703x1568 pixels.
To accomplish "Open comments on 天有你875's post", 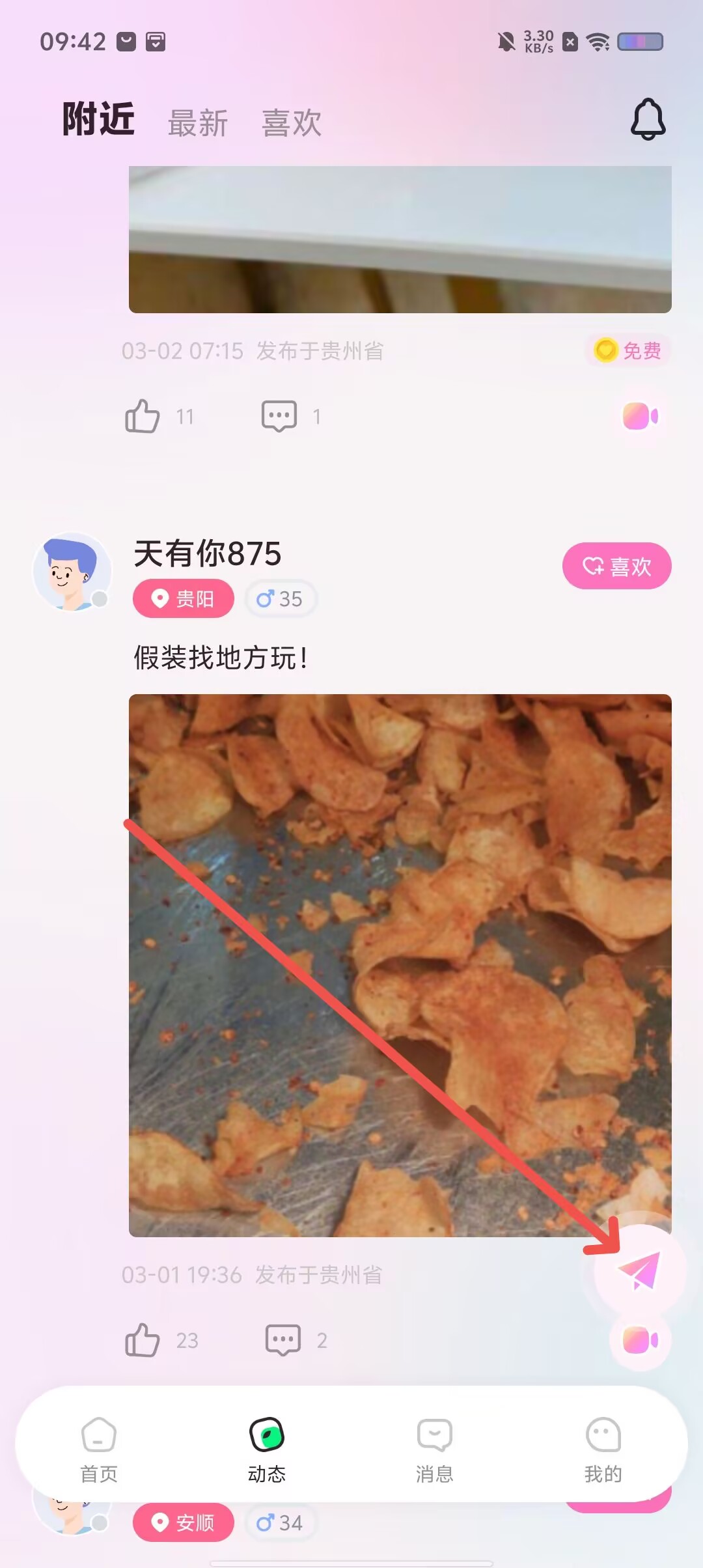I will click(x=283, y=1340).
